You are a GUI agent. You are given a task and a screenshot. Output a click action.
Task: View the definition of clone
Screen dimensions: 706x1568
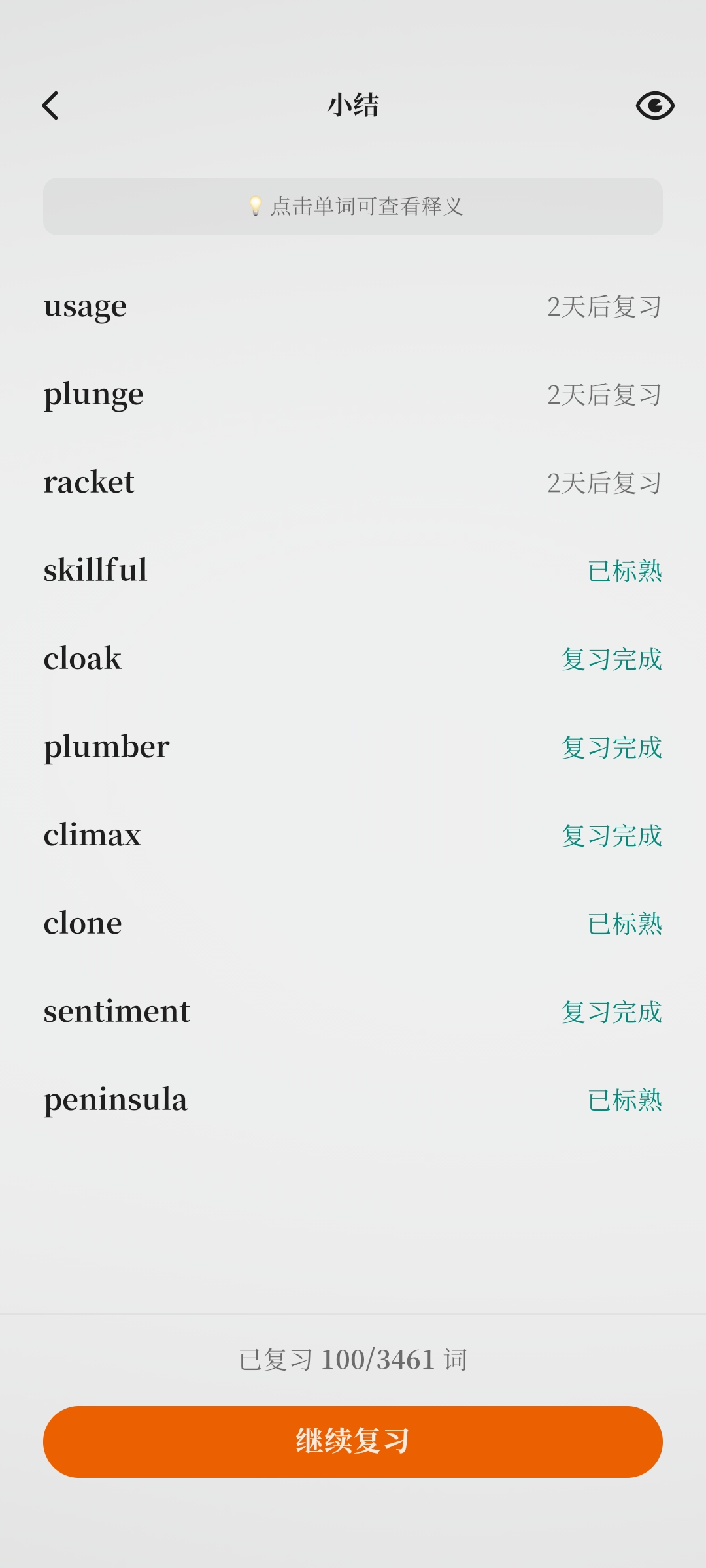(x=82, y=923)
